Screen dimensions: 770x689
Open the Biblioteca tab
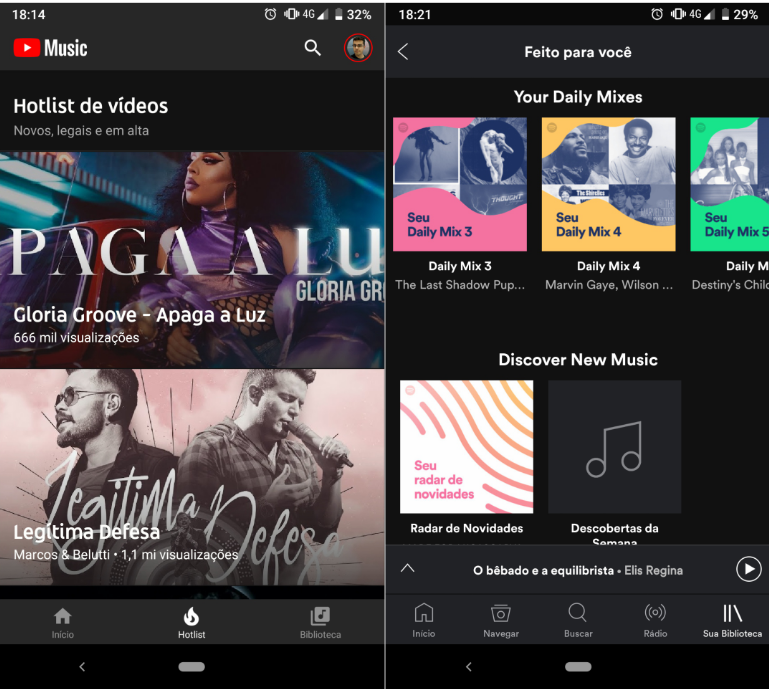[320, 621]
